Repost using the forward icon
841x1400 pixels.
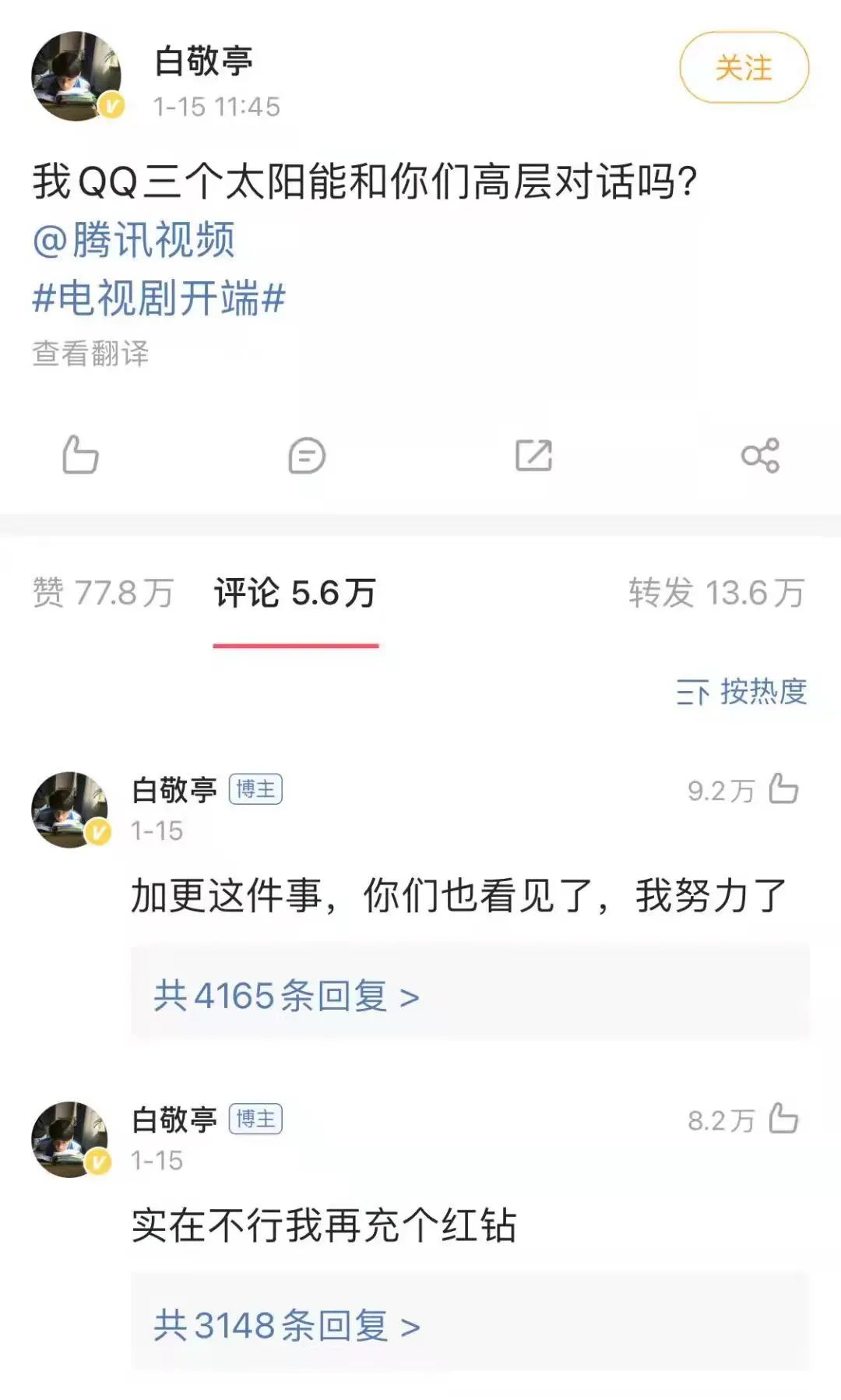pyautogui.click(x=533, y=456)
